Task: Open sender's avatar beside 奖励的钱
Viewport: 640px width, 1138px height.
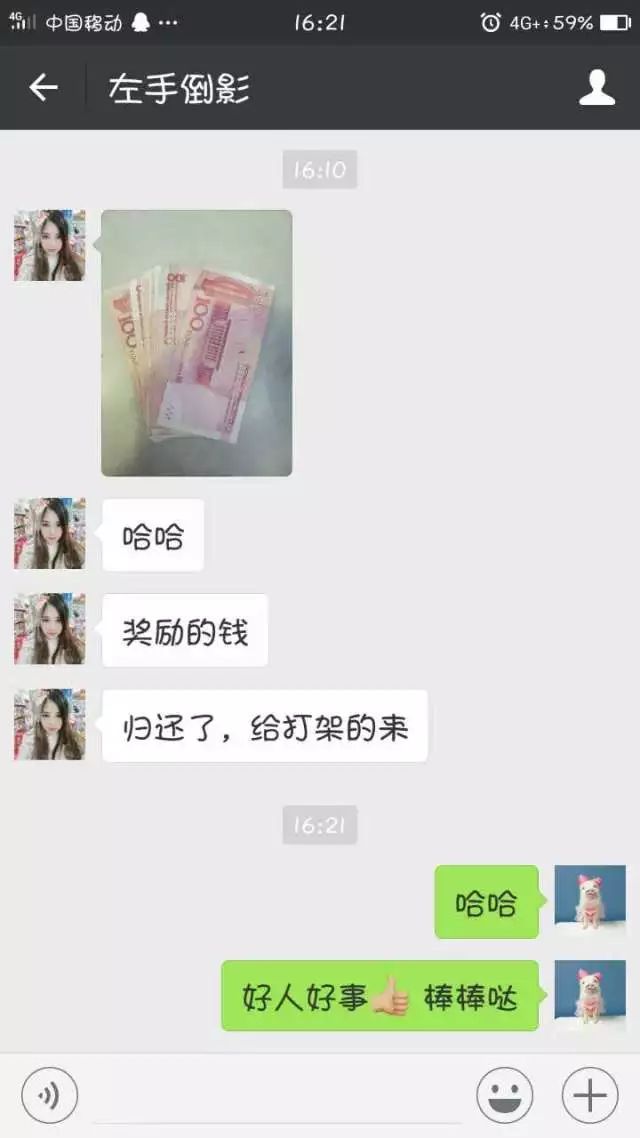Action: pyautogui.click(x=49, y=629)
